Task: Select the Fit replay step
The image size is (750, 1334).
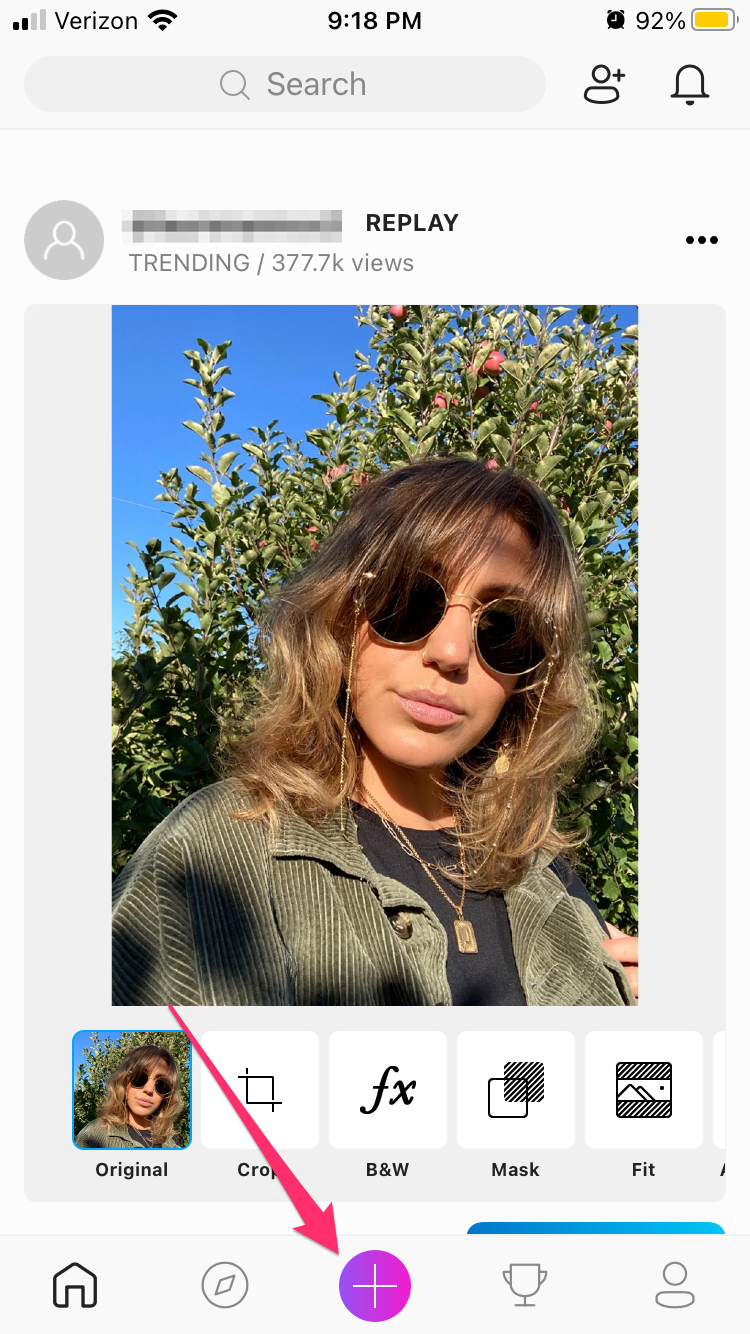Action: point(644,1090)
